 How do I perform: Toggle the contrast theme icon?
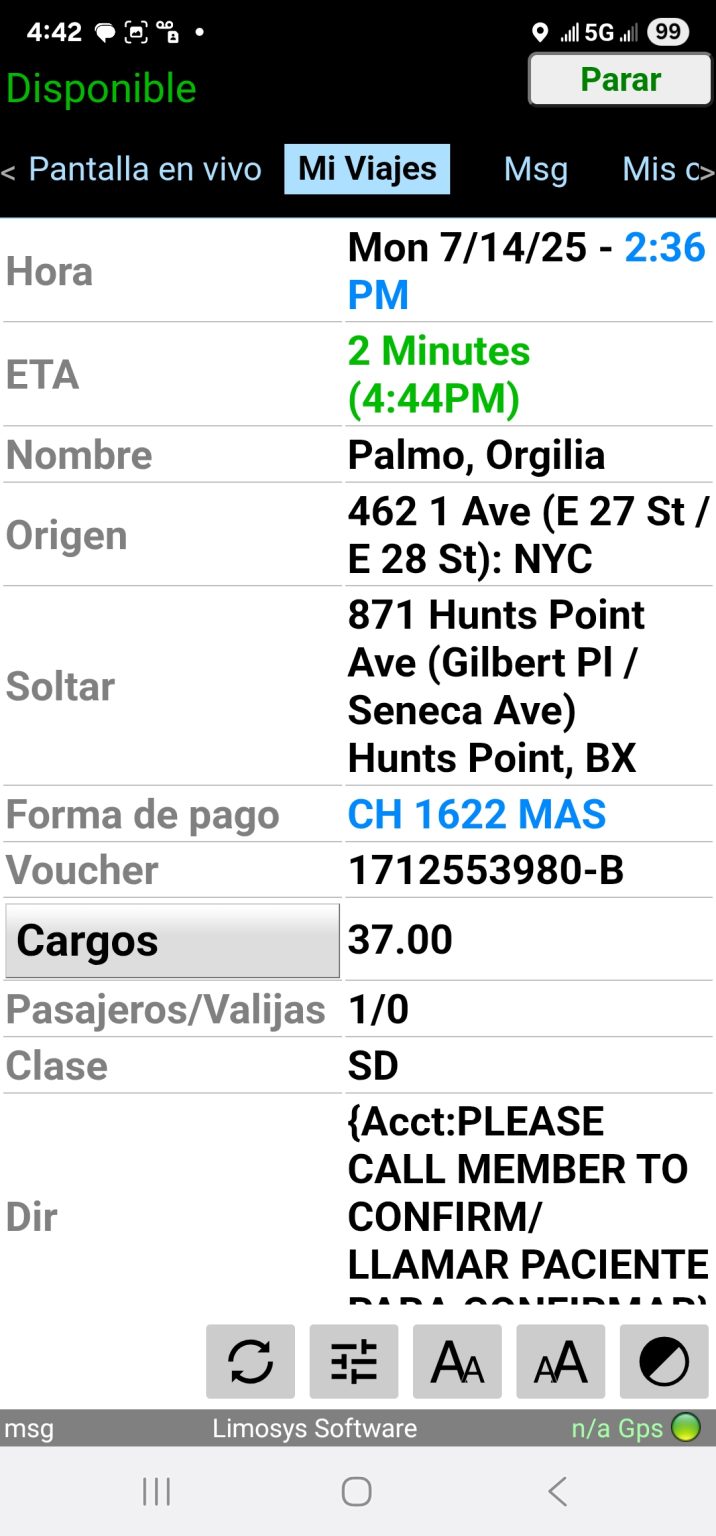pos(664,1361)
